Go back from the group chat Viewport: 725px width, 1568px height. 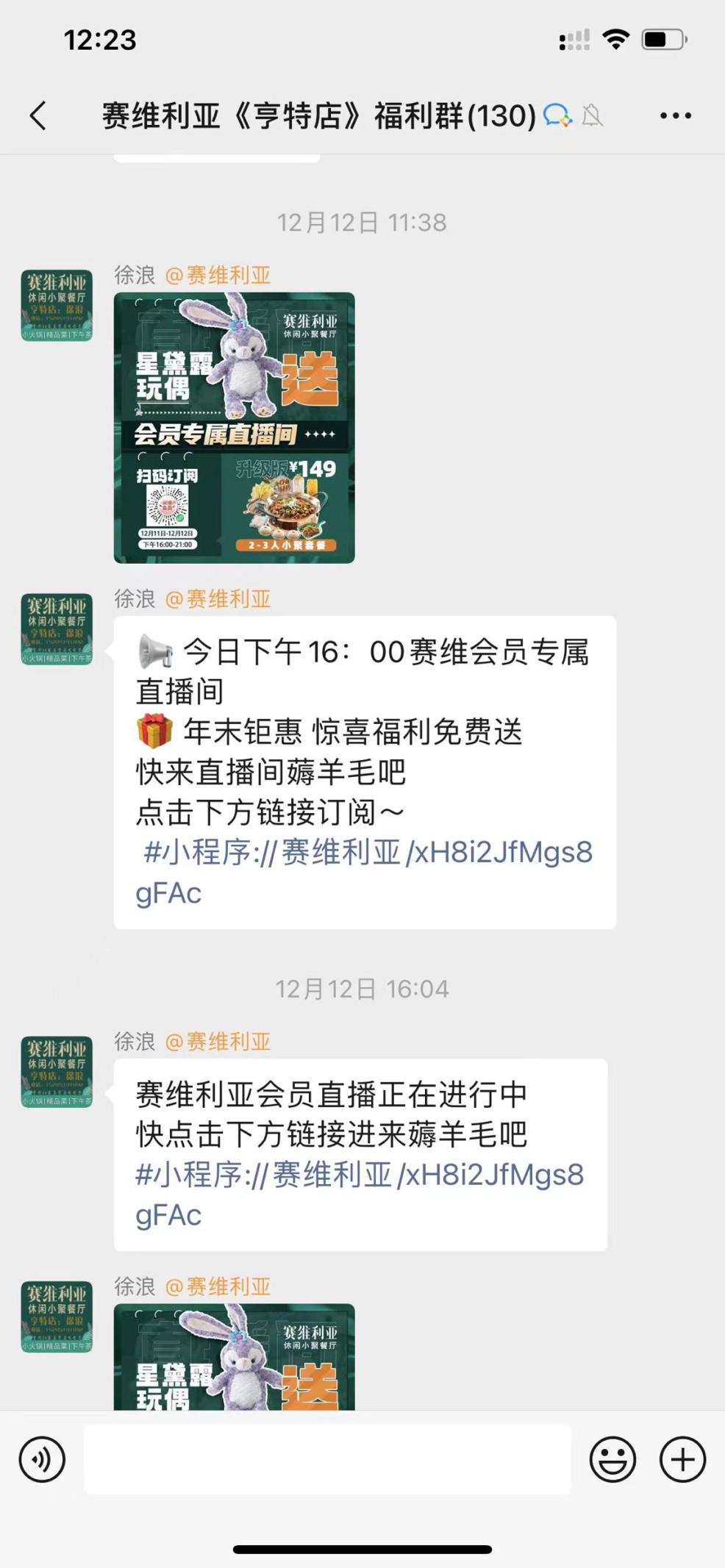(38, 115)
